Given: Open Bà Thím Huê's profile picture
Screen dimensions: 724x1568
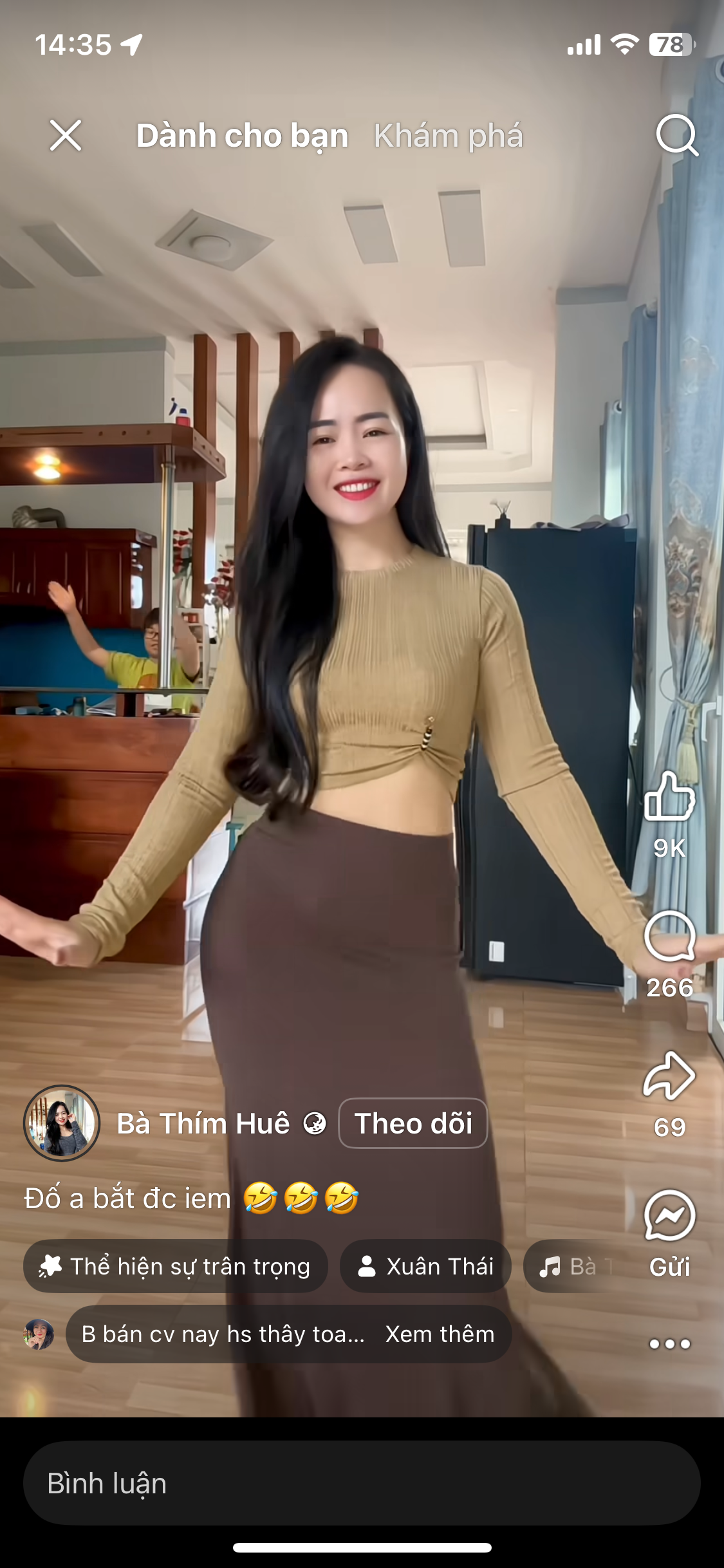Looking at the screenshot, I should pos(62,1123).
